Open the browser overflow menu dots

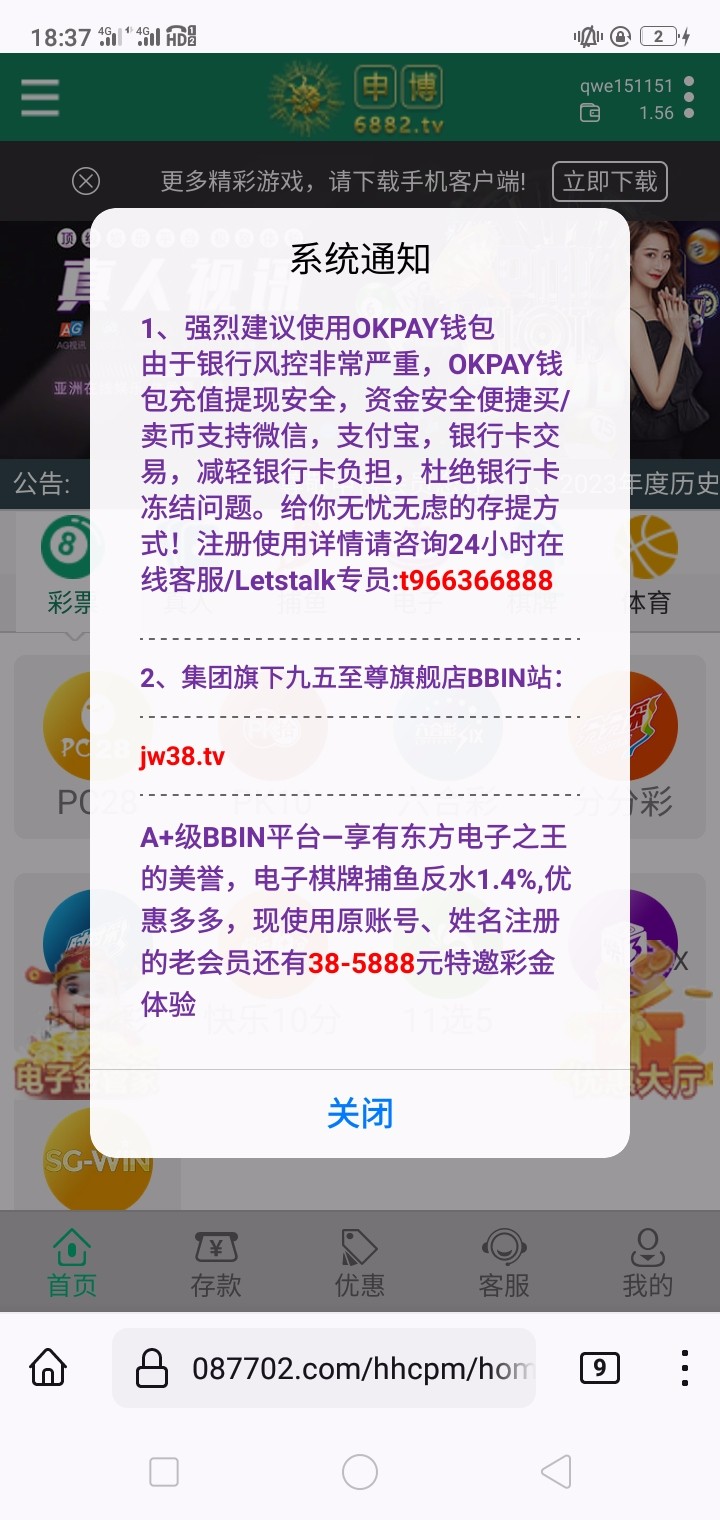tap(684, 1369)
